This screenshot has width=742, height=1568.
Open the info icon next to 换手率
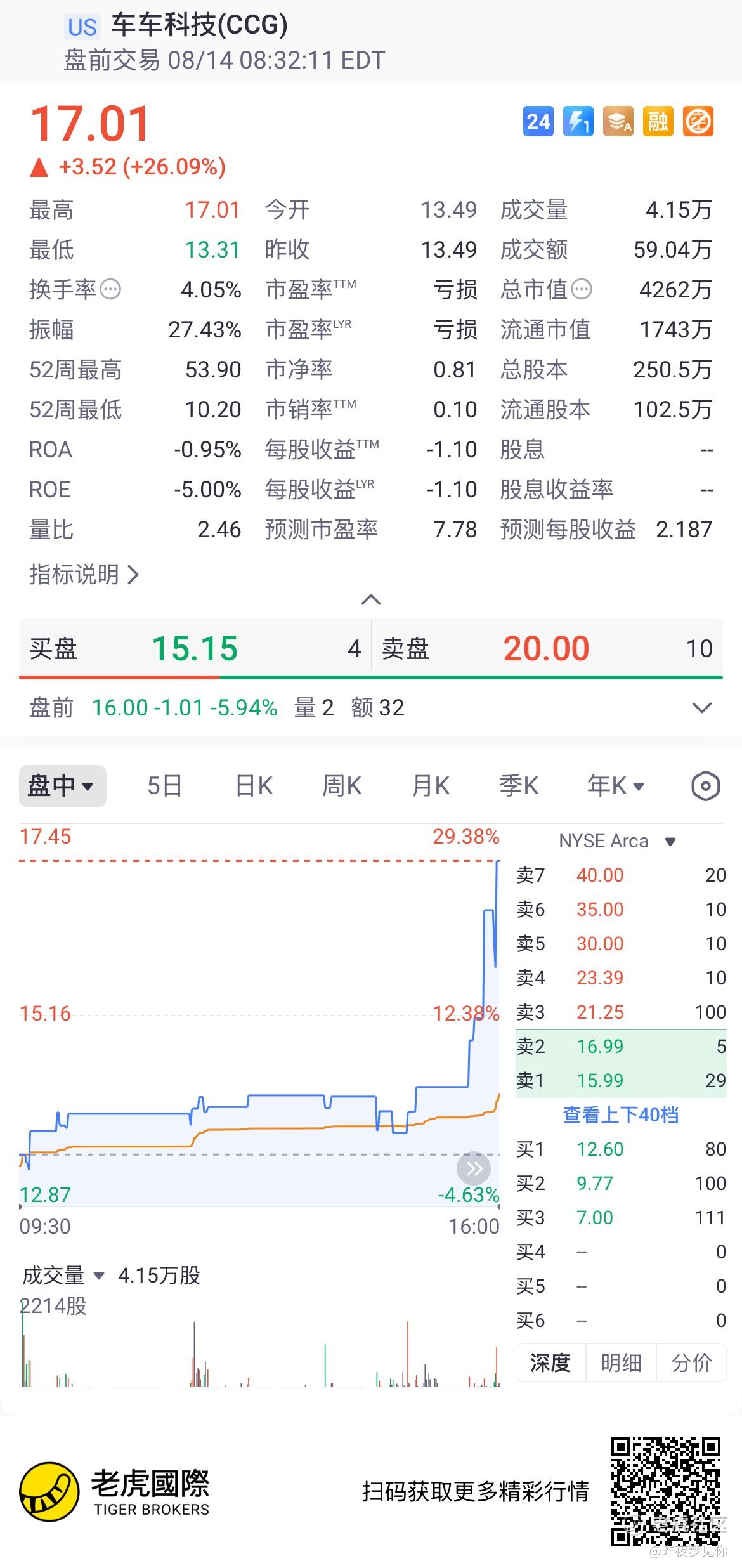point(110,289)
